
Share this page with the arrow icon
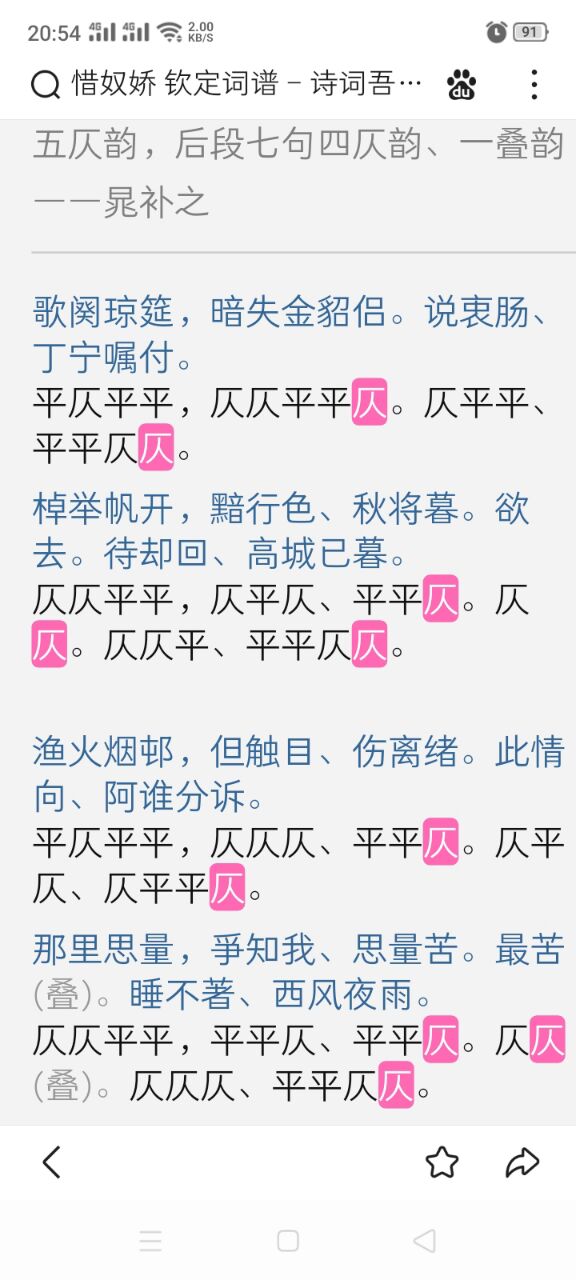(522, 1162)
